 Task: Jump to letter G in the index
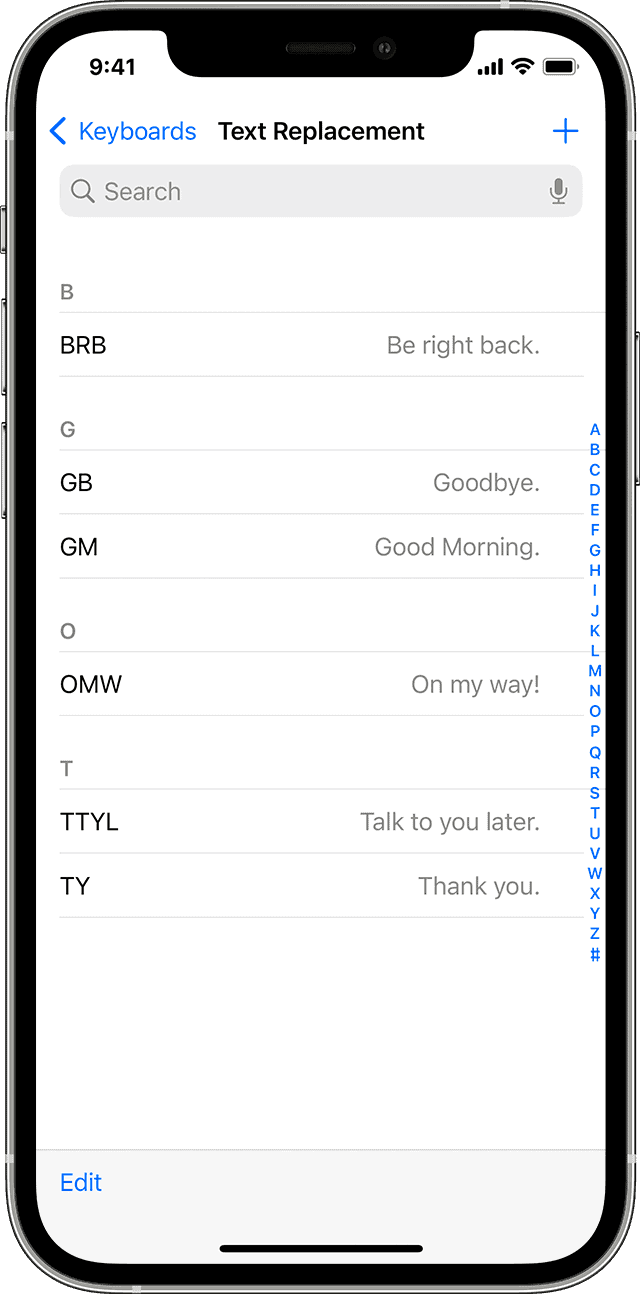tap(595, 550)
